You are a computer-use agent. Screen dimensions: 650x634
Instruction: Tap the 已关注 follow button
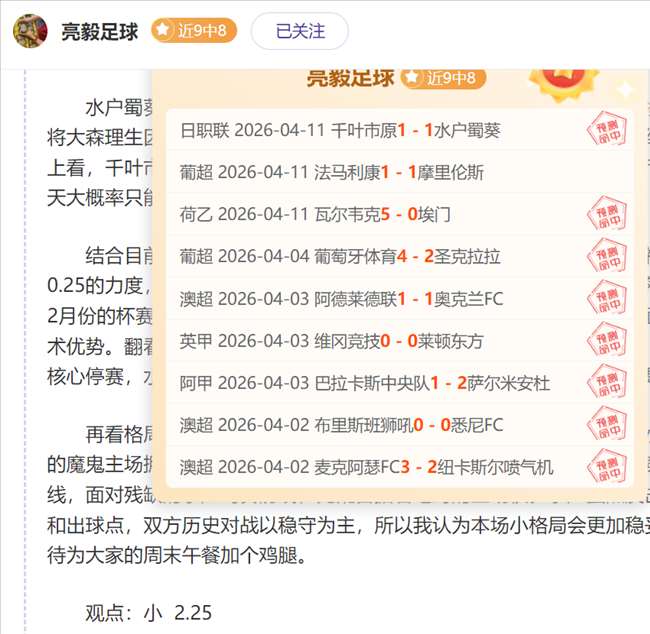(x=300, y=31)
